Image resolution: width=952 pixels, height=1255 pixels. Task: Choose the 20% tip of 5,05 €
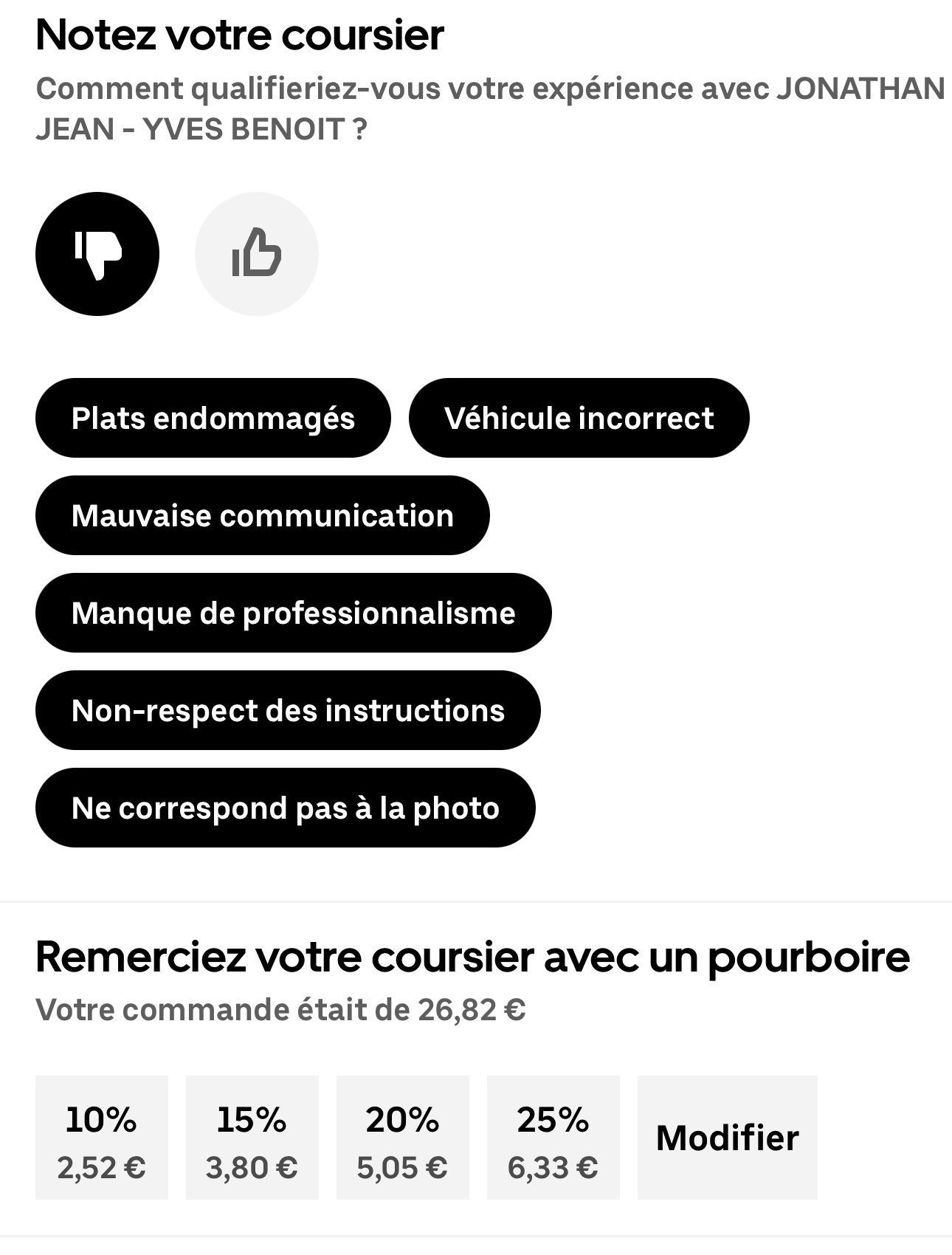[x=403, y=1138]
